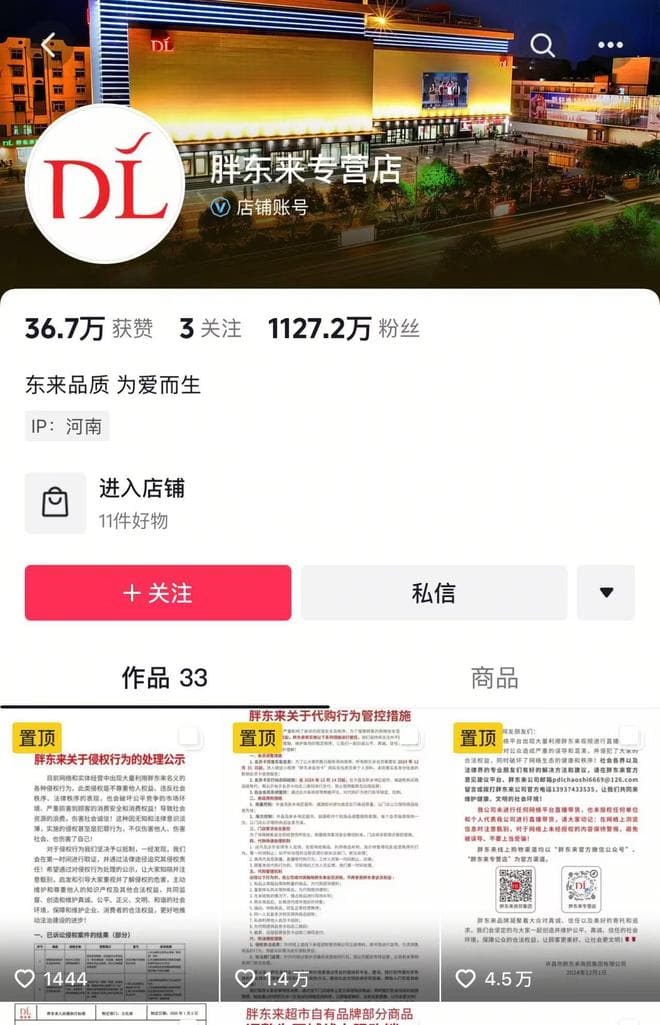This screenshot has height=1025, width=660.
Task: Switch to the 作品 tab
Action: click(x=165, y=677)
